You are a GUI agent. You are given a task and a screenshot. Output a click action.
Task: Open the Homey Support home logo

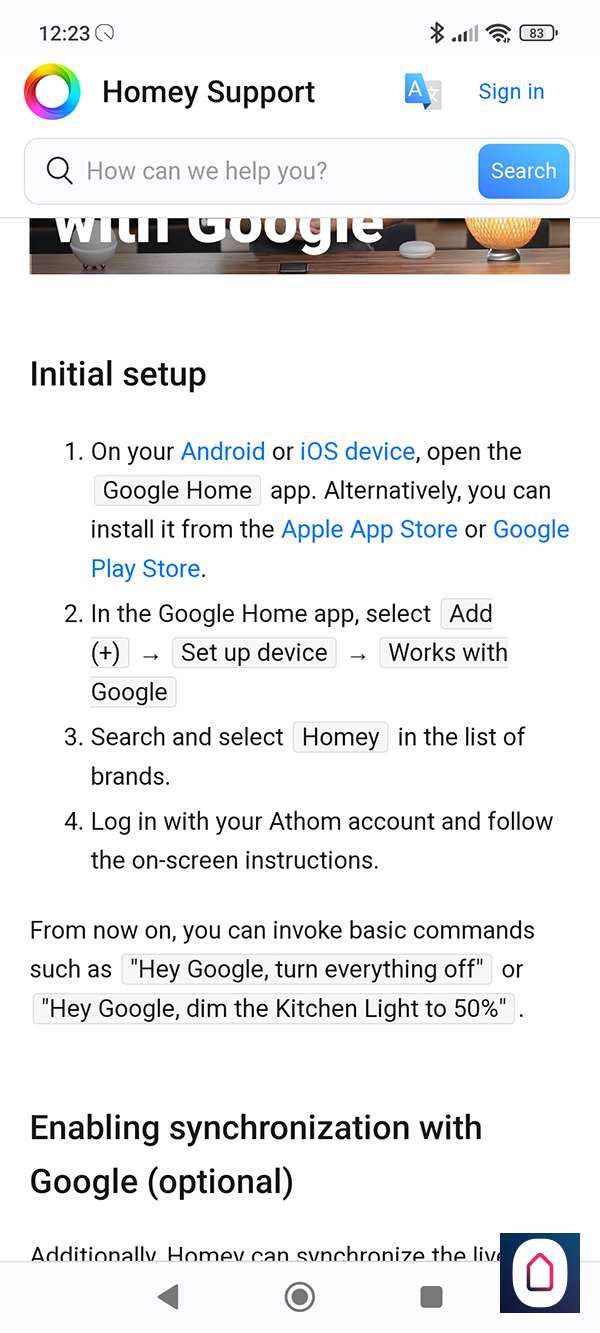[x=52, y=92]
